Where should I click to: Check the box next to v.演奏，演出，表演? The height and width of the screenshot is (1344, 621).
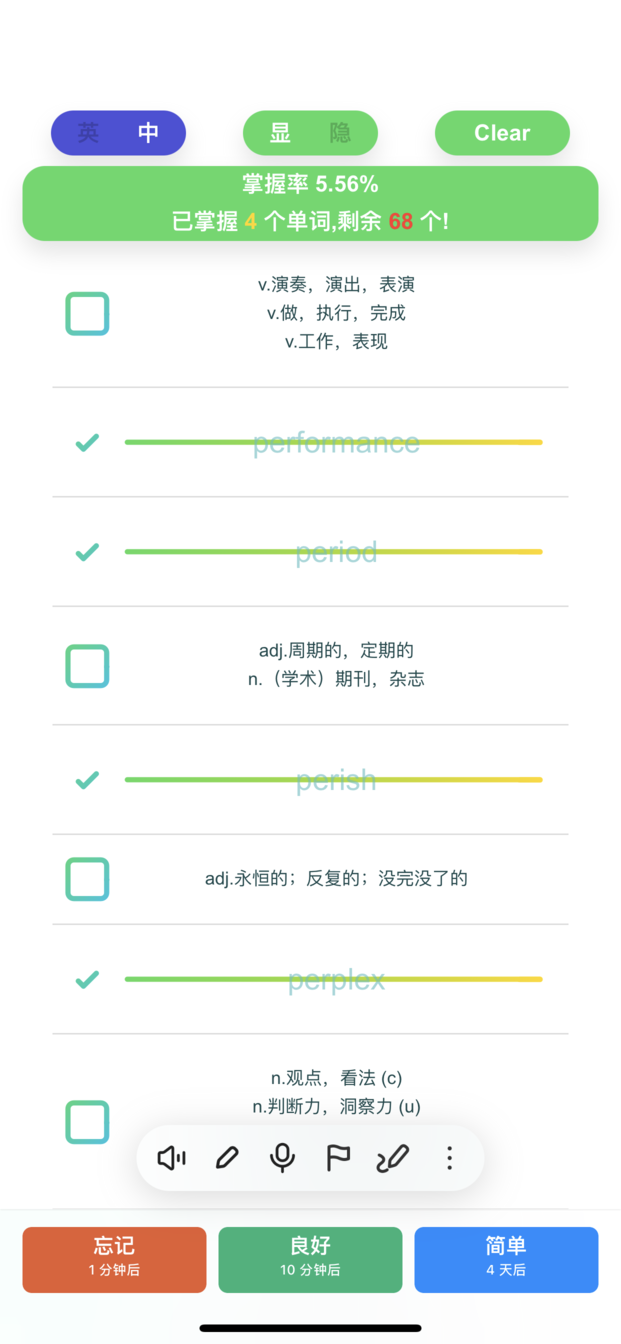click(87, 313)
